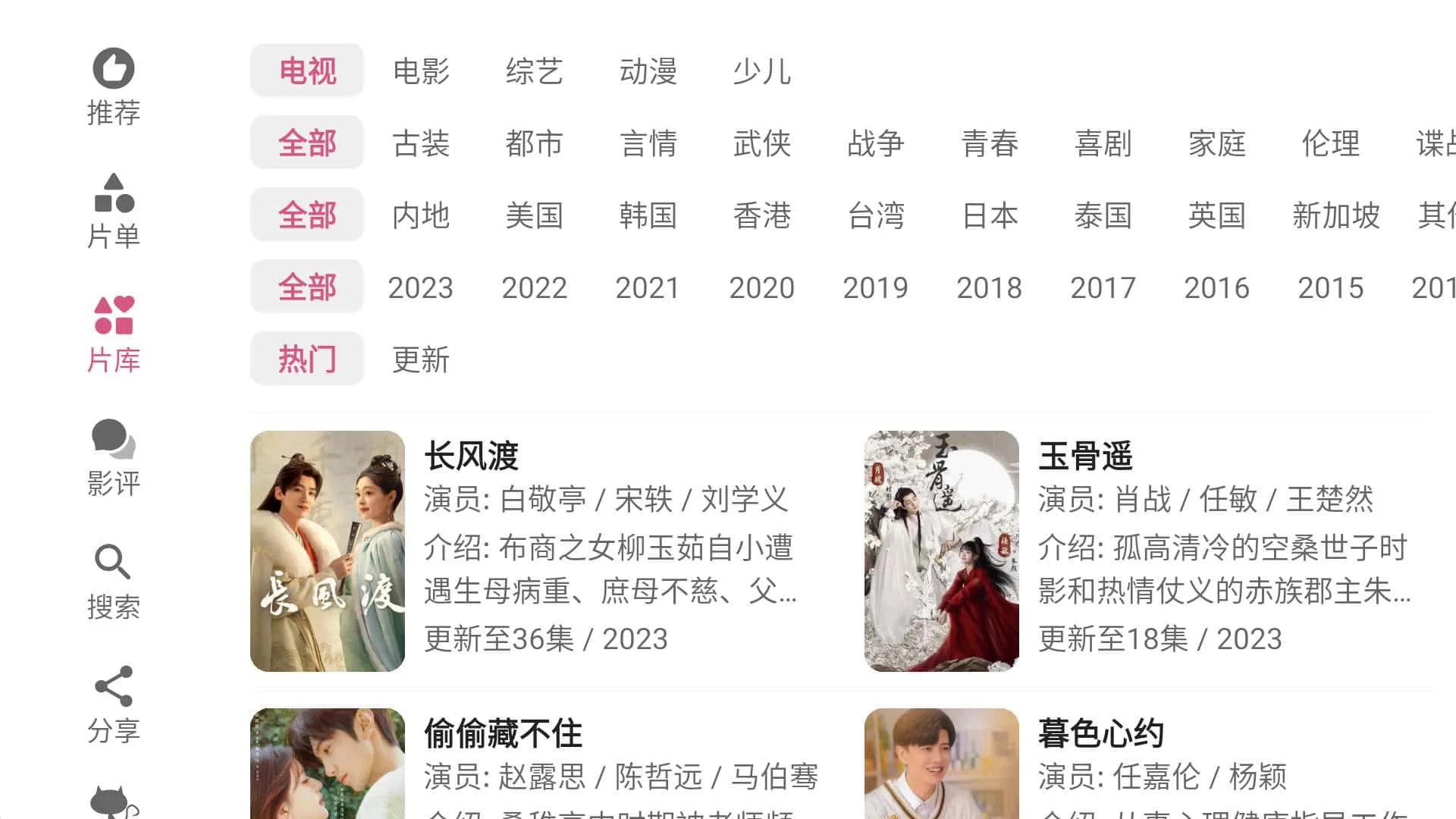The height and width of the screenshot is (819, 1456).
Task: Go to the 搜索 search page
Action: click(x=113, y=582)
